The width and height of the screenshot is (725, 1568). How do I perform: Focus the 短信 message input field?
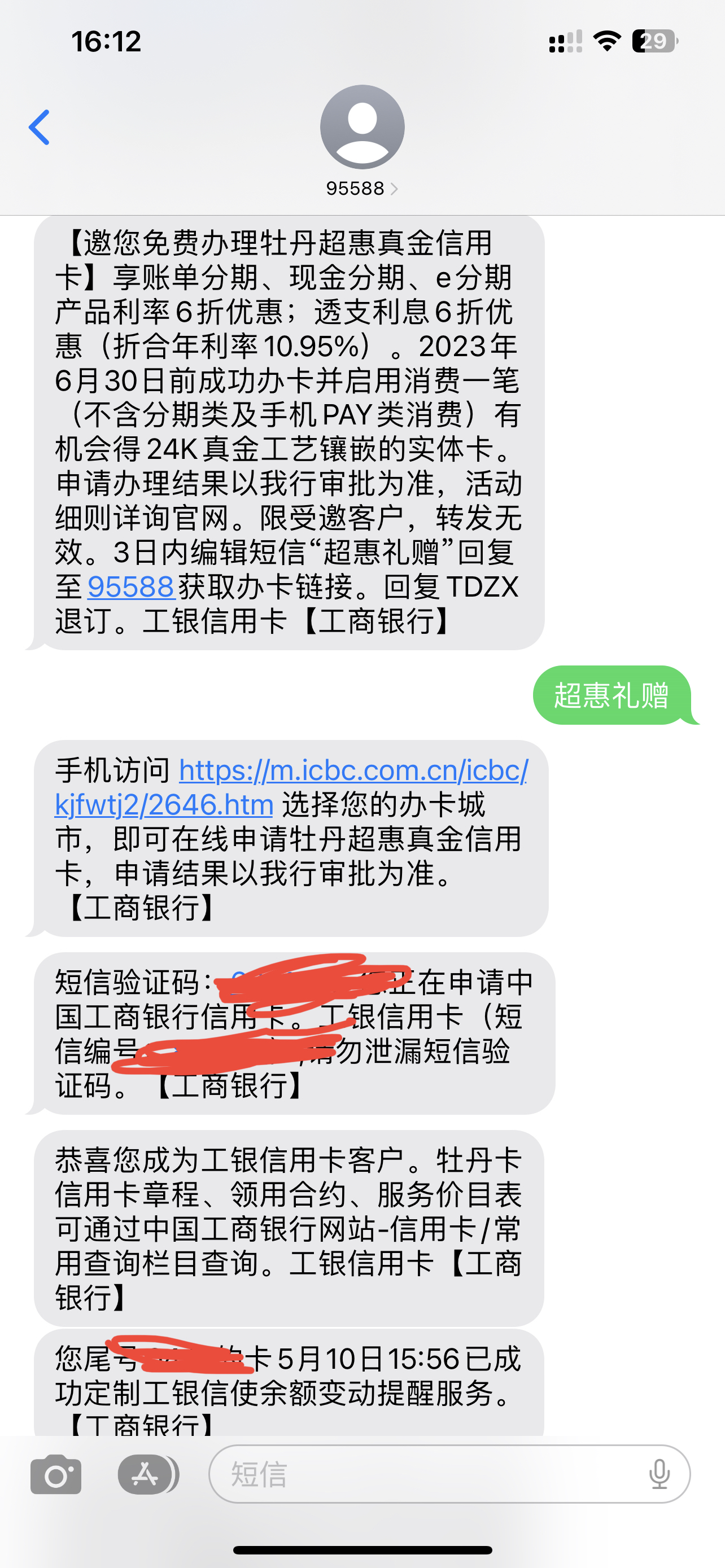click(449, 1474)
